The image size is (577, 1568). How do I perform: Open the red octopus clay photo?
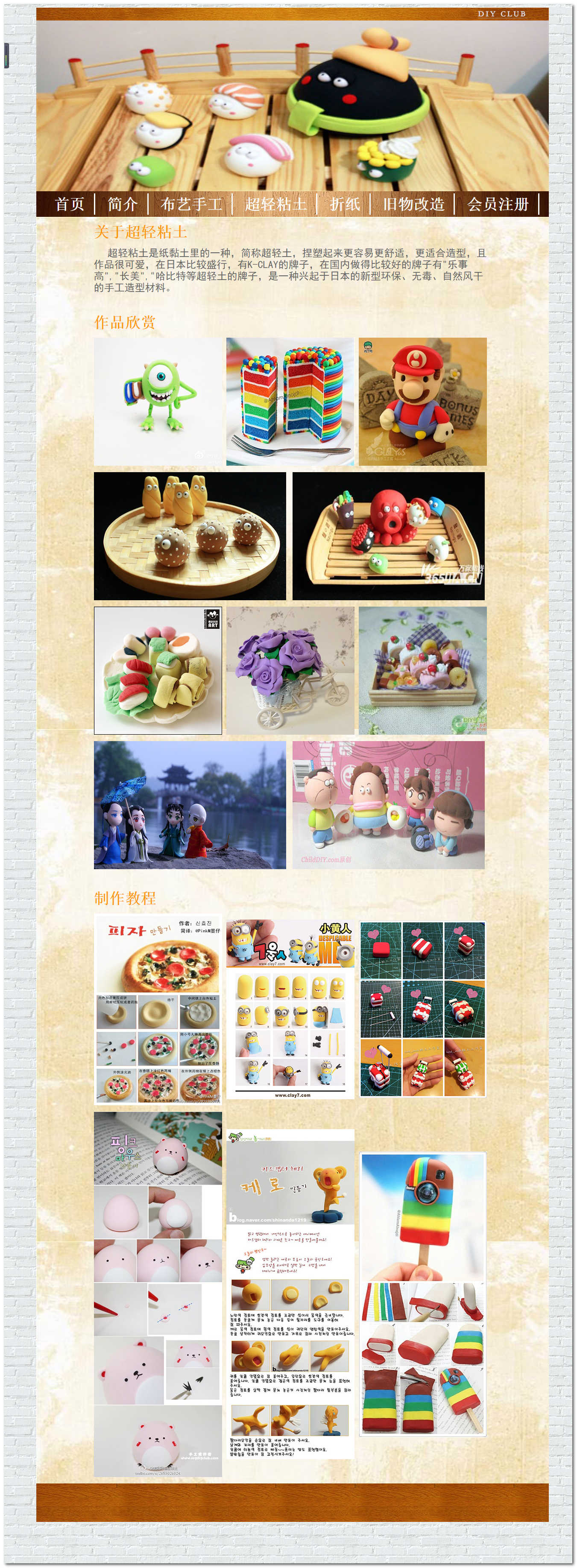coord(388,536)
